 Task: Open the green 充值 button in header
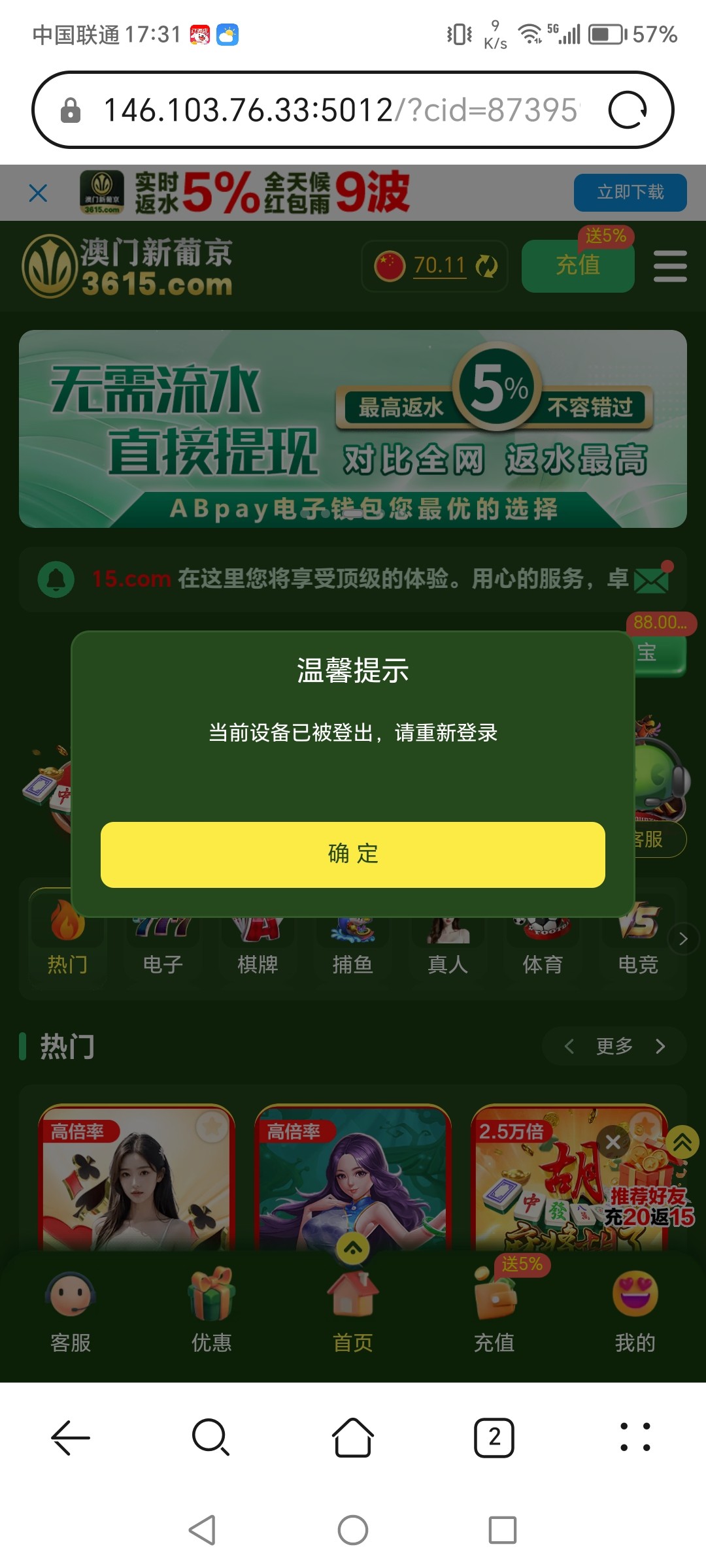578,265
